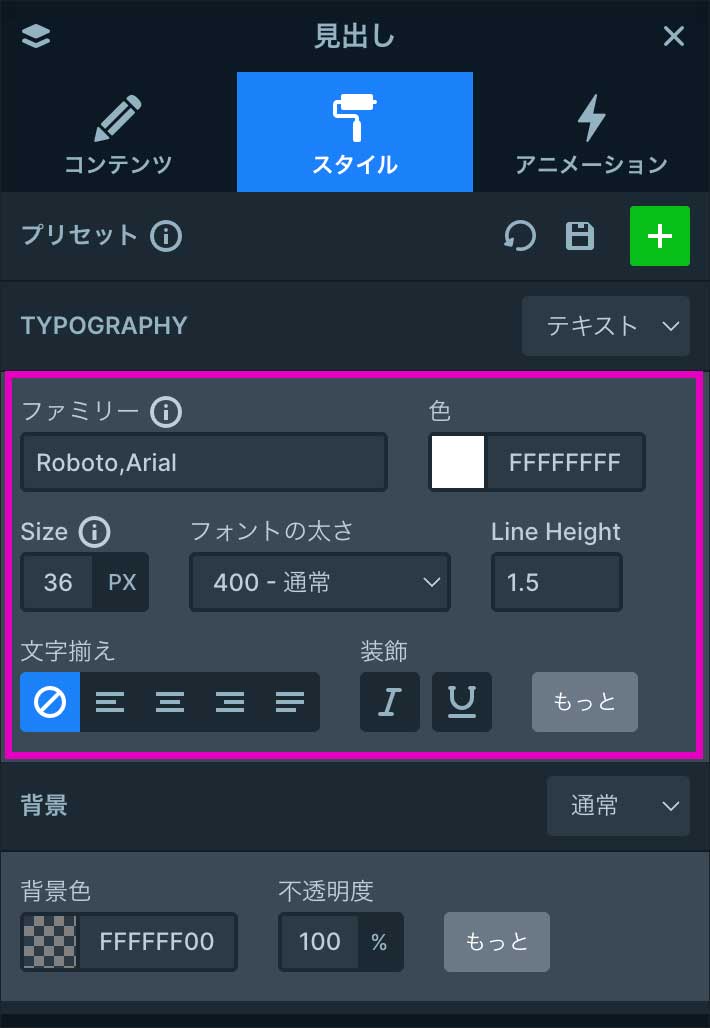Image resolution: width=710 pixels, height=1028 pixels.
Task: Reset the preset with the refresh icon
Action: pos(519,236)
